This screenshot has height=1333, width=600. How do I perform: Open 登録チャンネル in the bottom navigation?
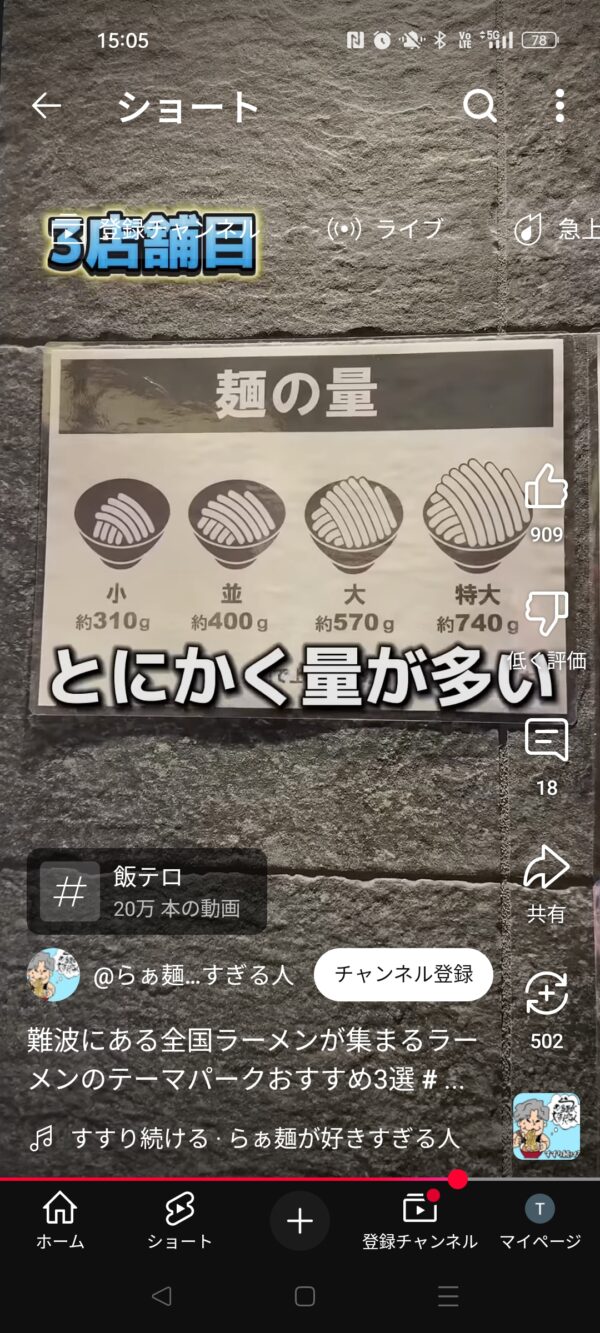[420, 1221]
